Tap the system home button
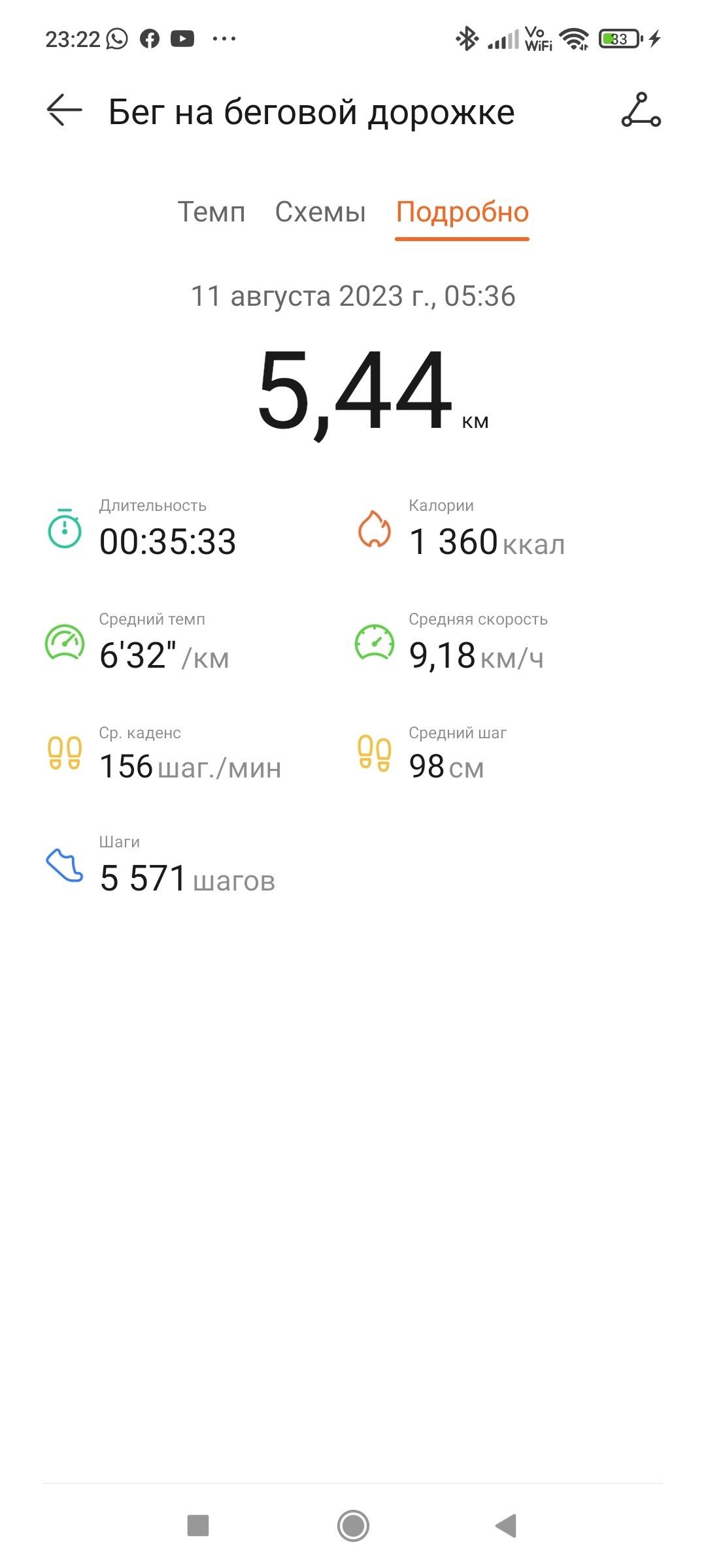The width and height of the screenshot is (706, 1568). click(x=353, y=1526)
